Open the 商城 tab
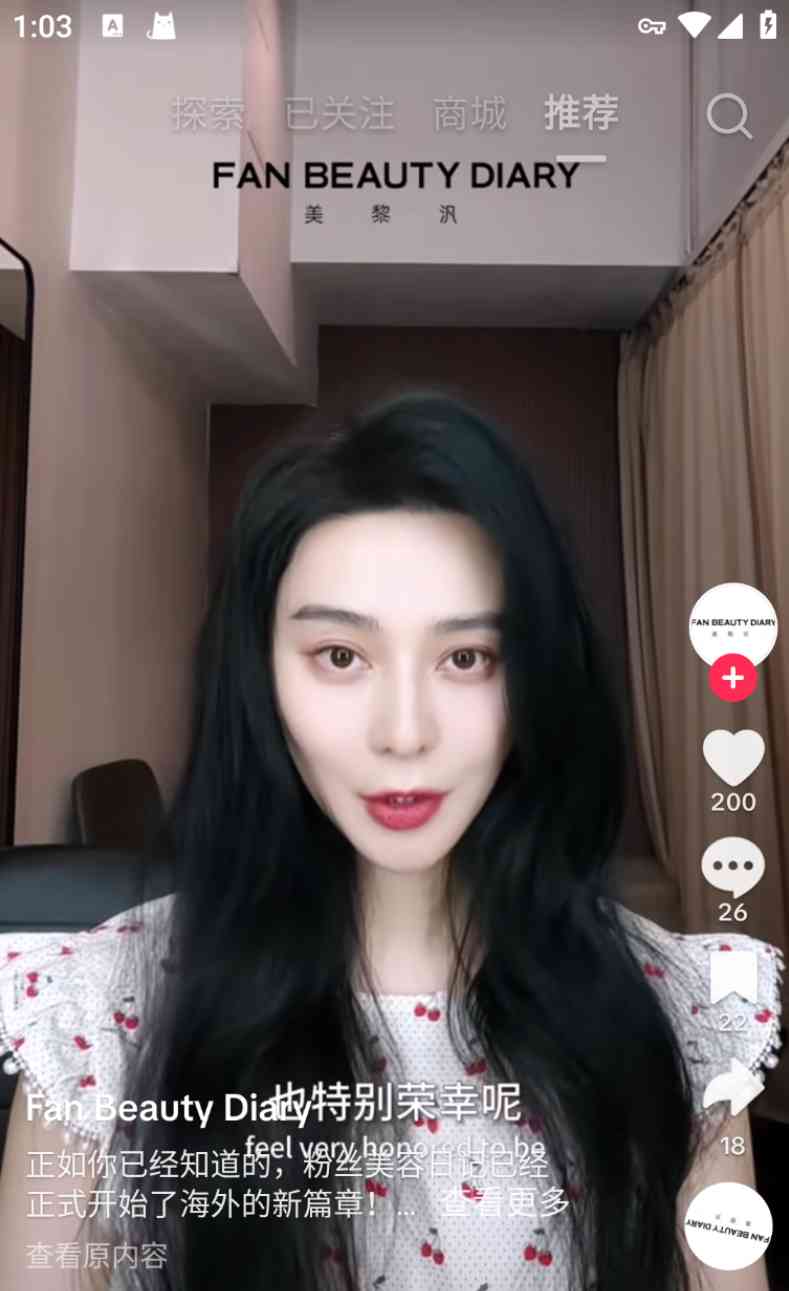The height and width of the screenshot is (1291, 789). (x=470, y=114)
